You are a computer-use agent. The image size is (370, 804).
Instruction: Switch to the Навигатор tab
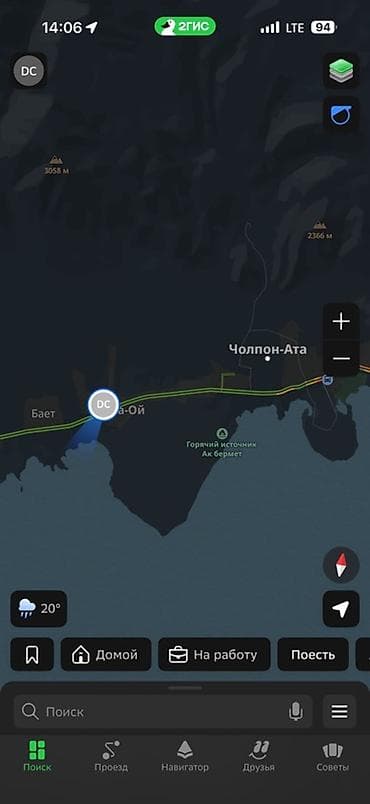point(185,756)
